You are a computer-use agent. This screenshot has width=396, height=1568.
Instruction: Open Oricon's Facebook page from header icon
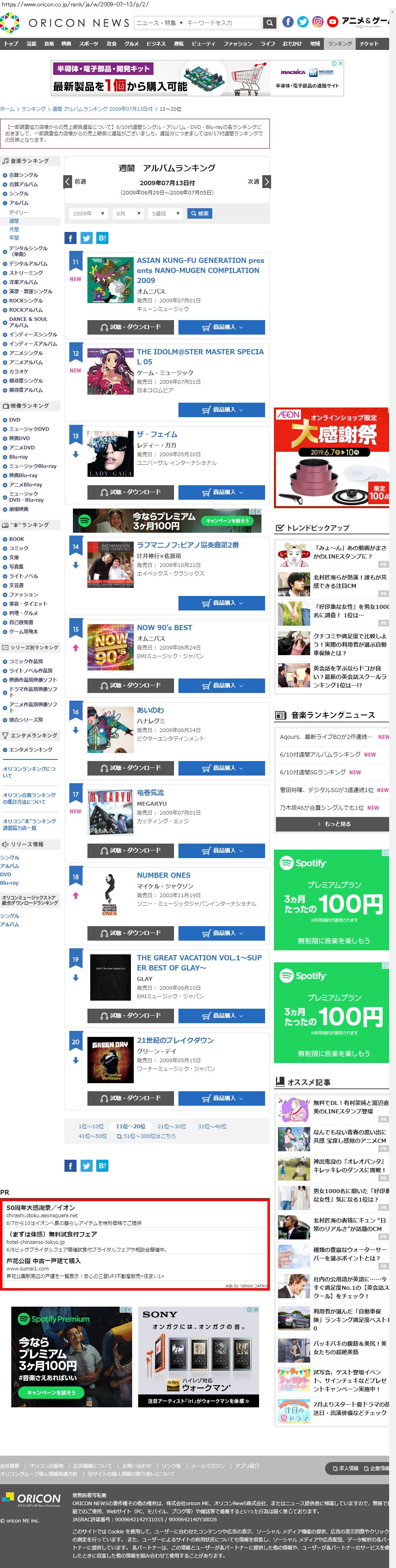[x=288, y=22]
